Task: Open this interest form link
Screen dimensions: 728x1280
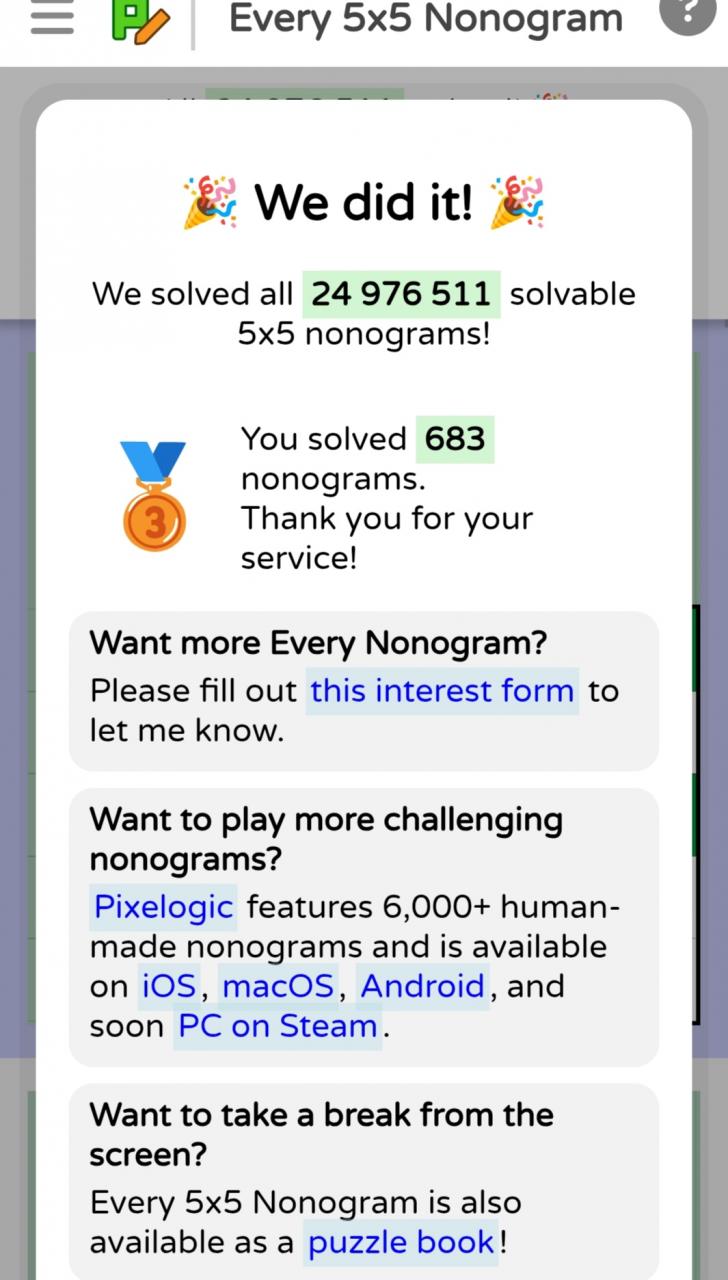Action: [442, 691]
